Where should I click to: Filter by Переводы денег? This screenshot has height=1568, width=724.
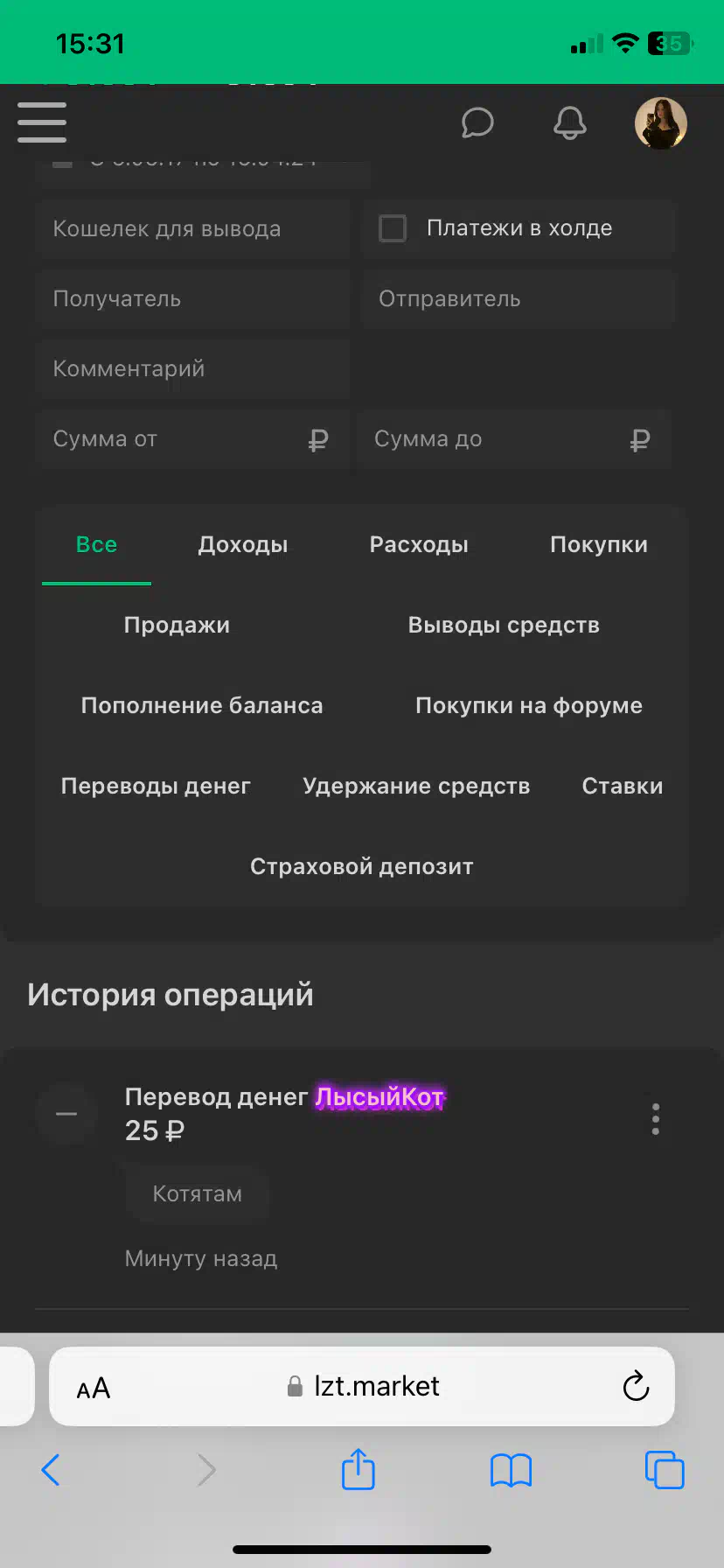(x=156, y=786)
